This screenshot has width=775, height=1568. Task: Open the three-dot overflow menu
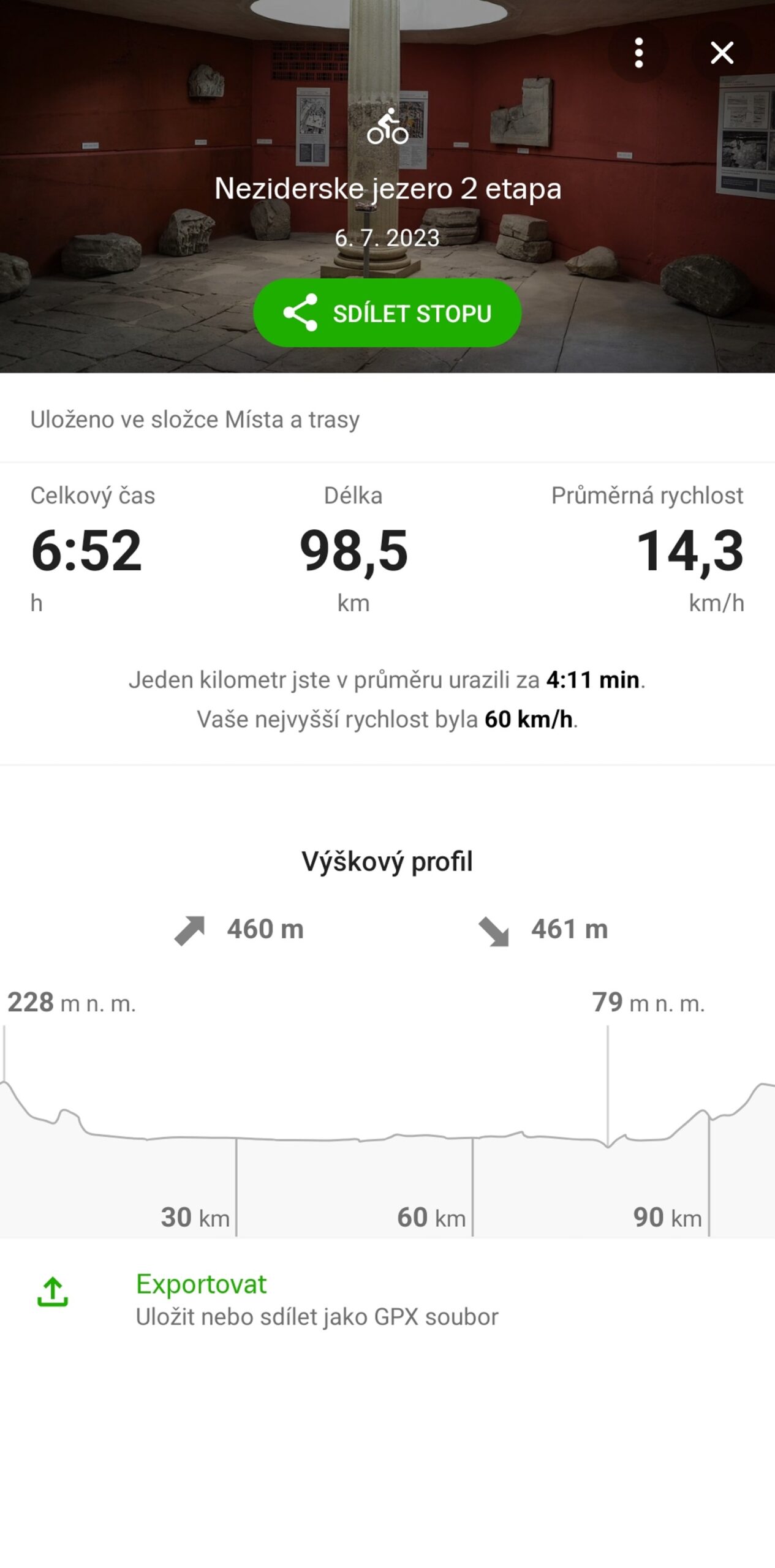click(x=639, y=53)
